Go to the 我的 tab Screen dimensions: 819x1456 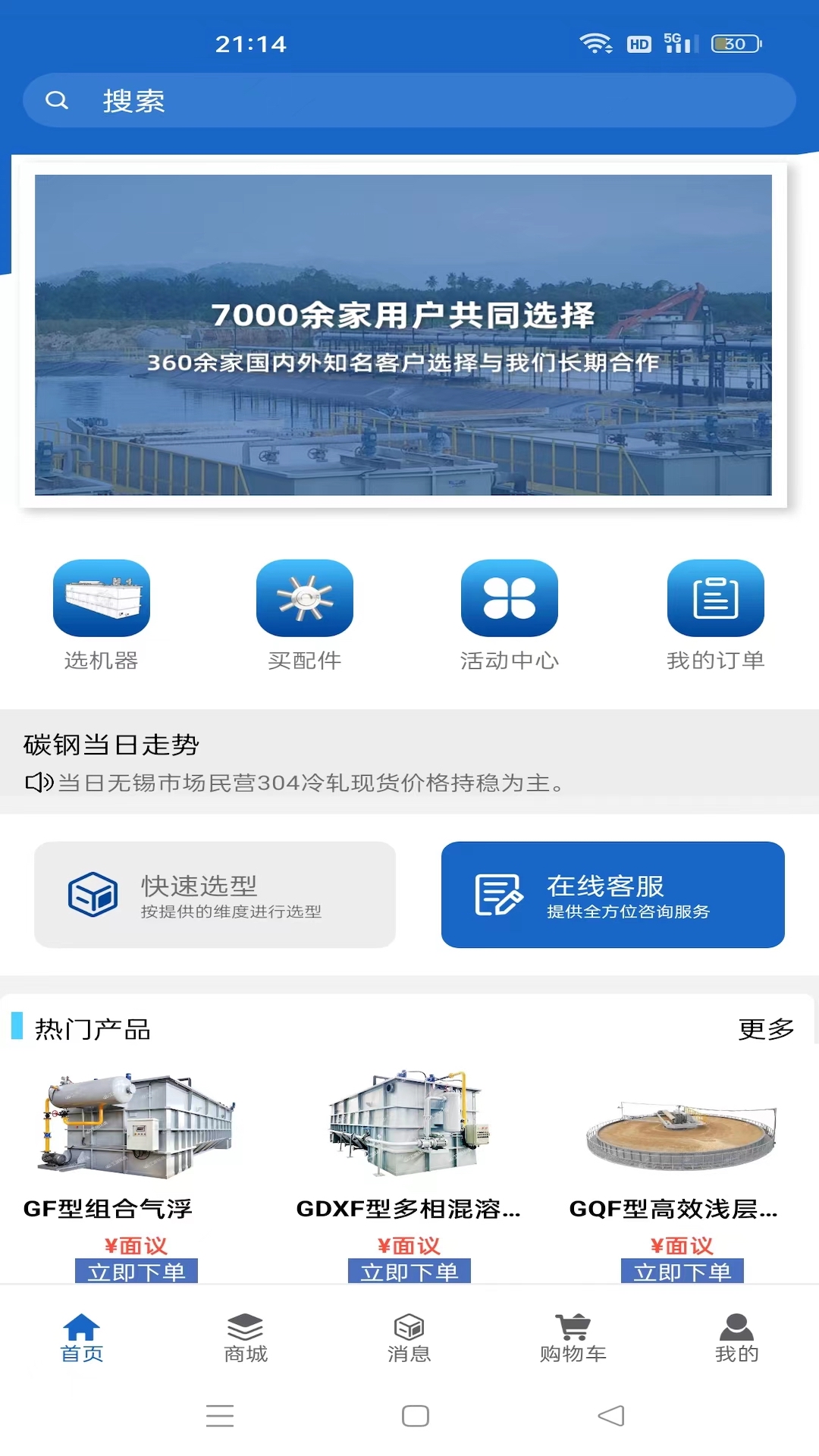click(736, 1338)
